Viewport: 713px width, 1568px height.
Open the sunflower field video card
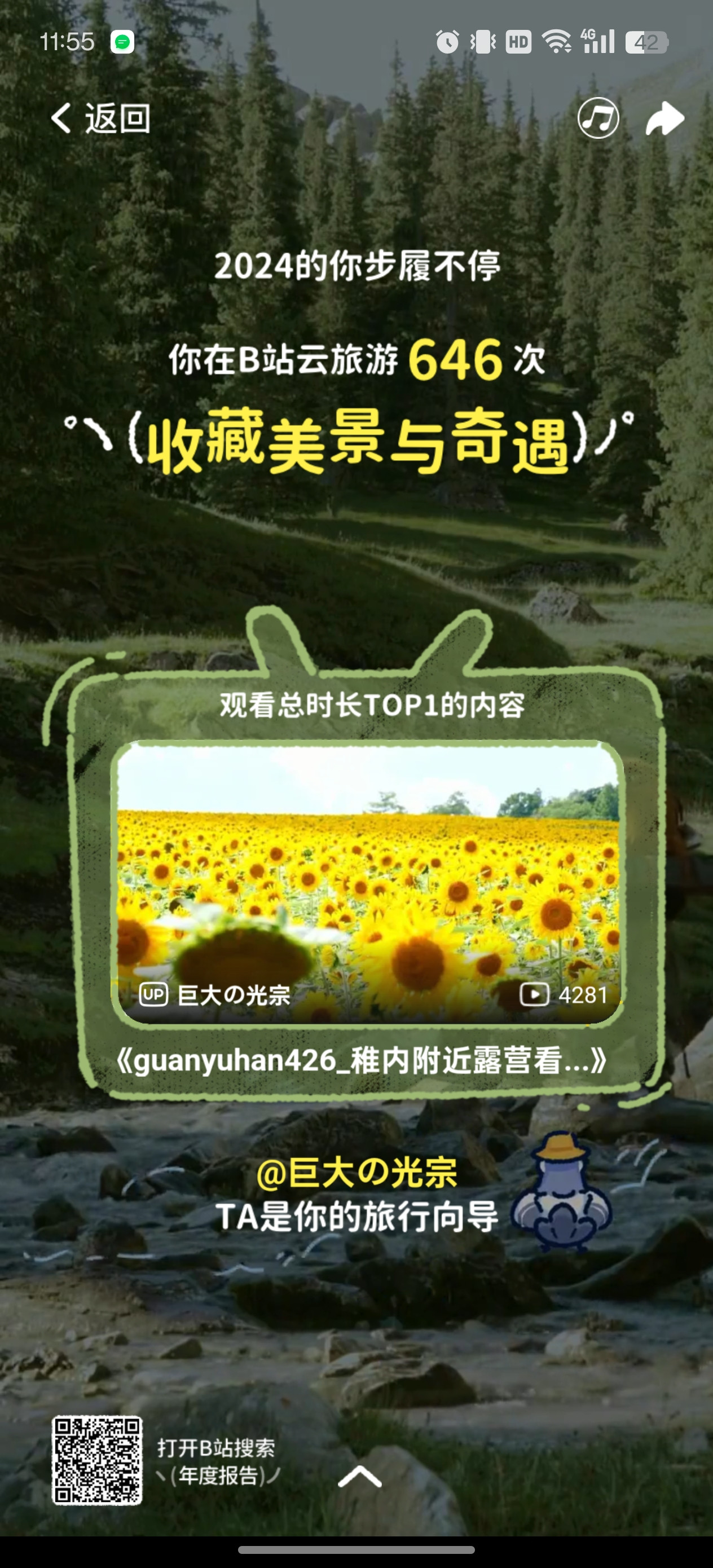click(367, 883)
